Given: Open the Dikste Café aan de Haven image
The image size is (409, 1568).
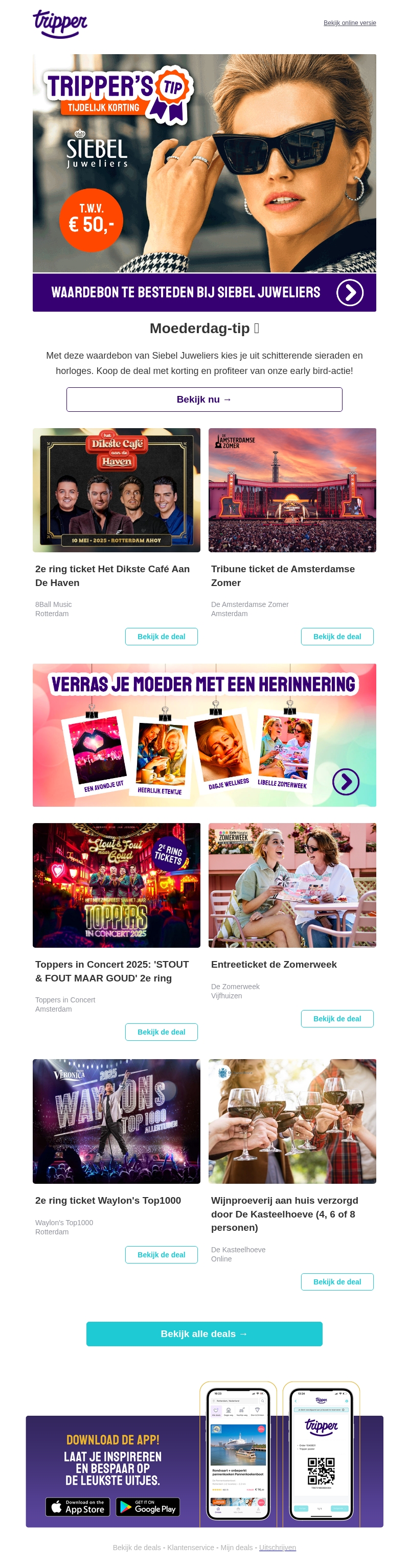Looking at the screenshot, I should click(x=117, y=490).
